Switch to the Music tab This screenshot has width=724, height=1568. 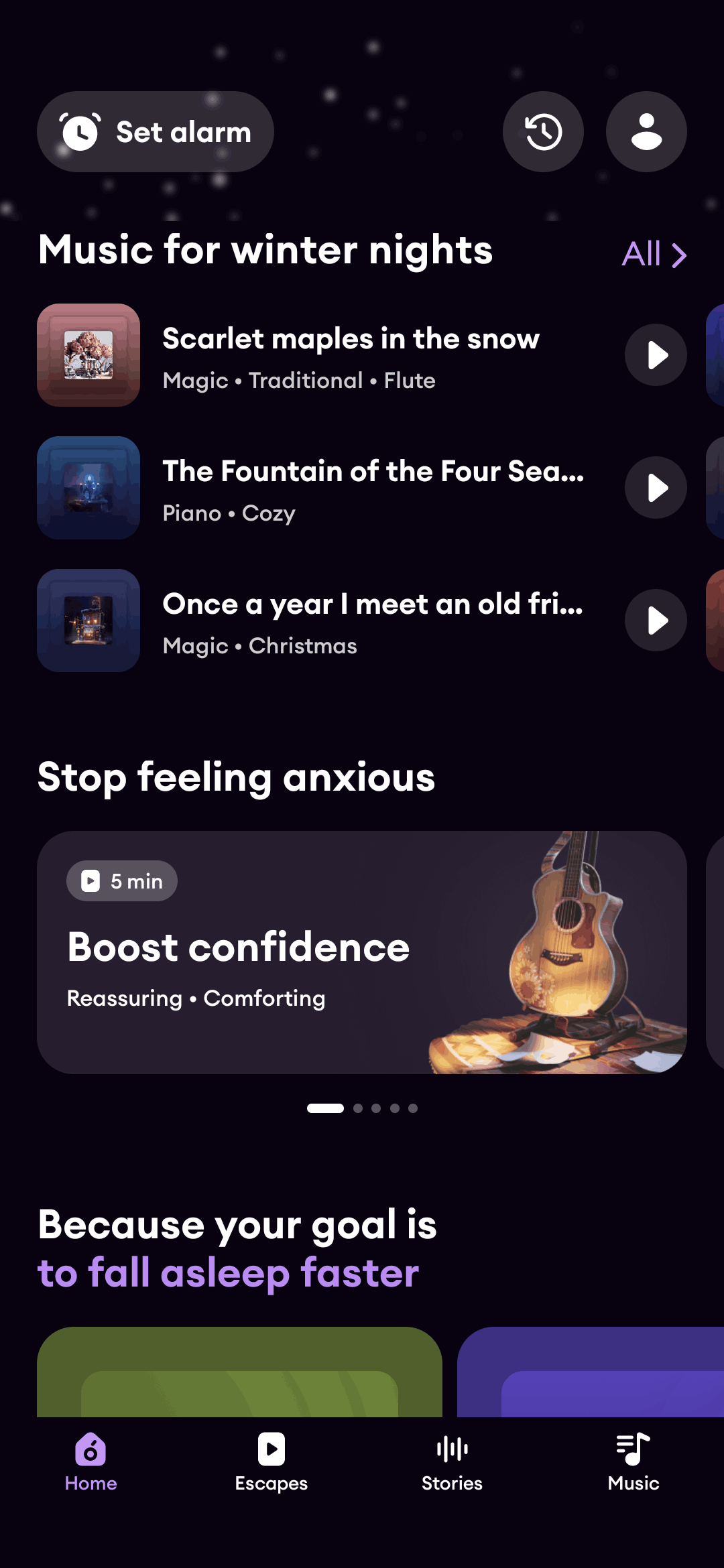pos(633,1461)
